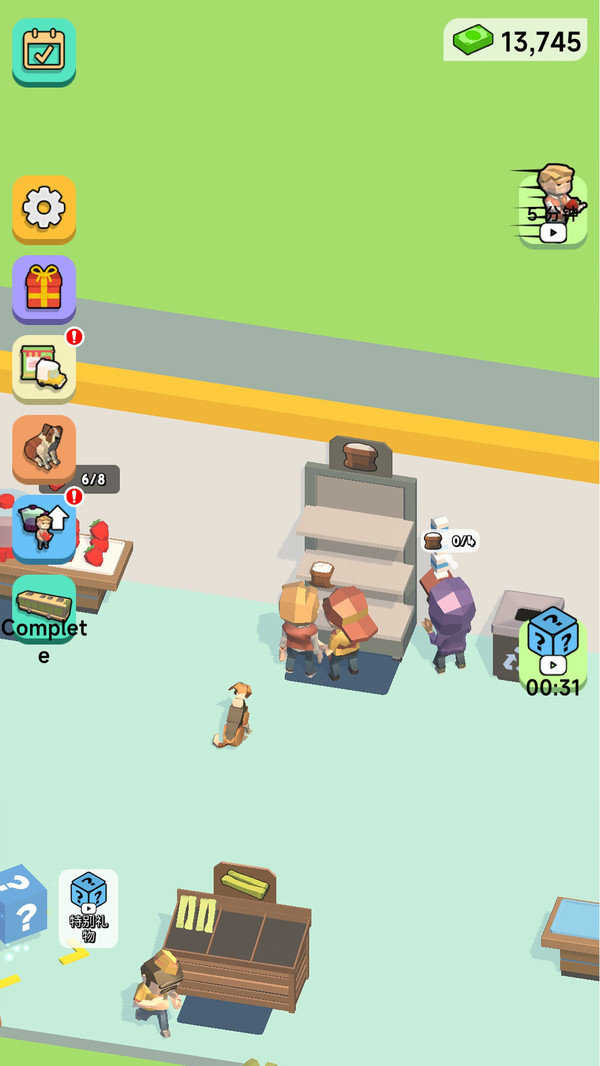Open the dog pet menu
Viewport: 600px width, 1066px height.
44,447
